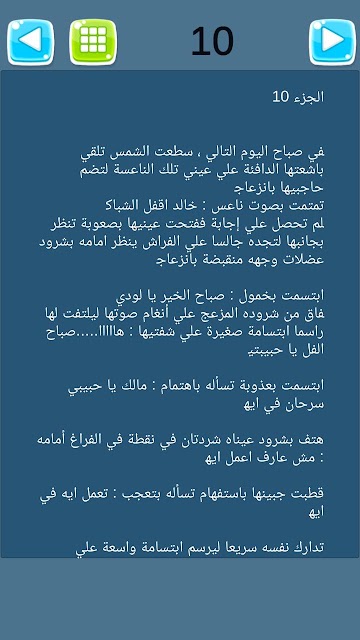The image size is (360, 640).
Task: Go to the next chapter with right arrow
Action: pyautogui.click(x=332, y=42)
